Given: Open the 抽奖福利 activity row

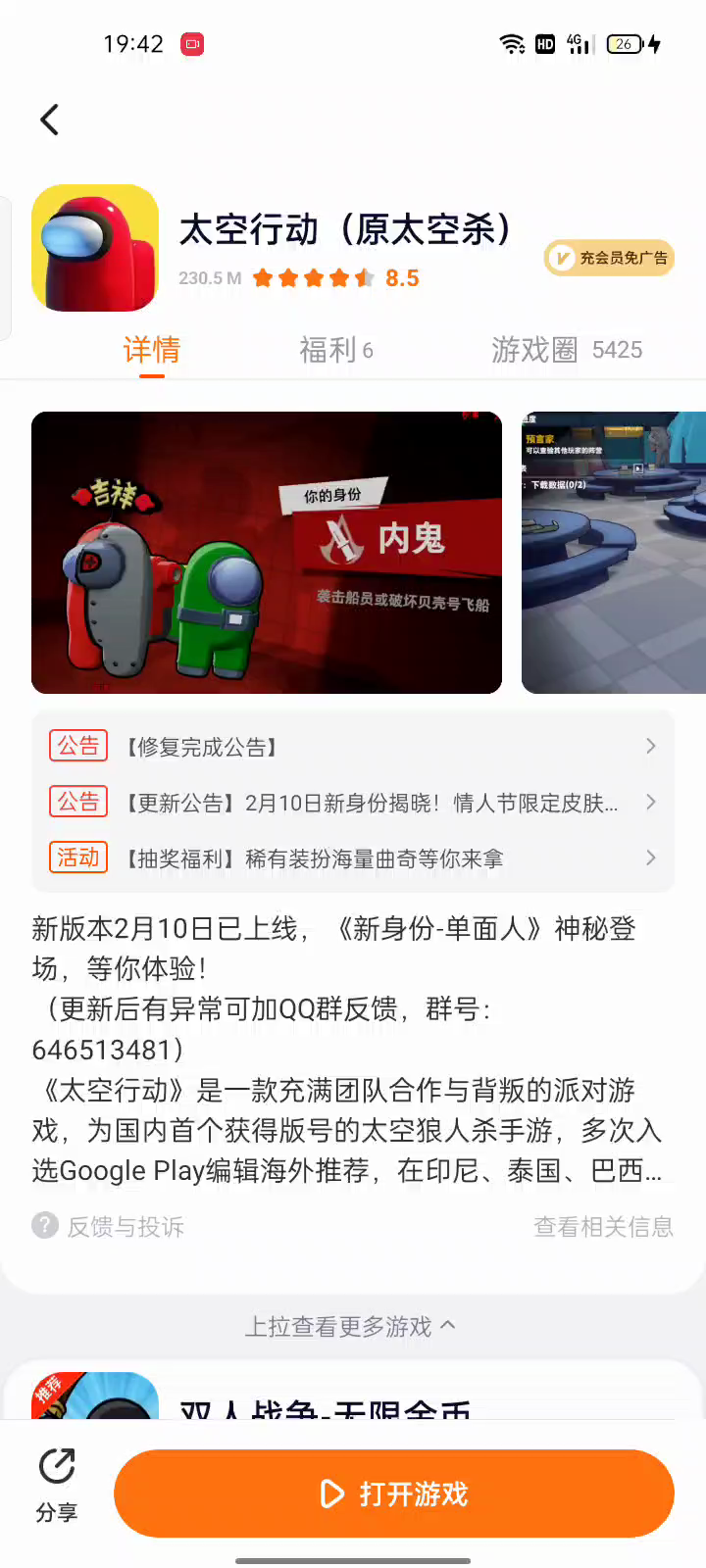Looking at the screenshot, I should point(353,858).
